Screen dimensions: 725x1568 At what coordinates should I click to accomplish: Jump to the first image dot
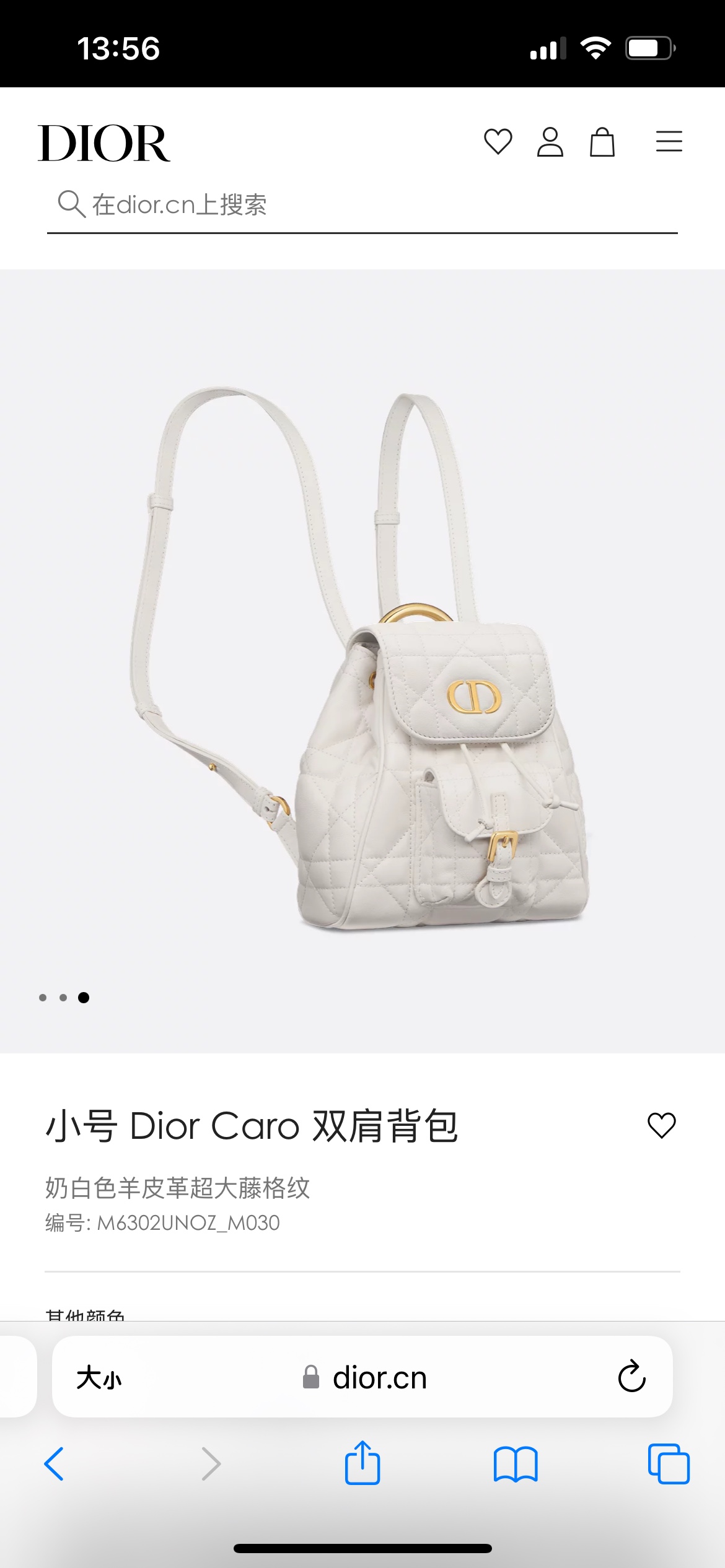(x=43, y=998)
